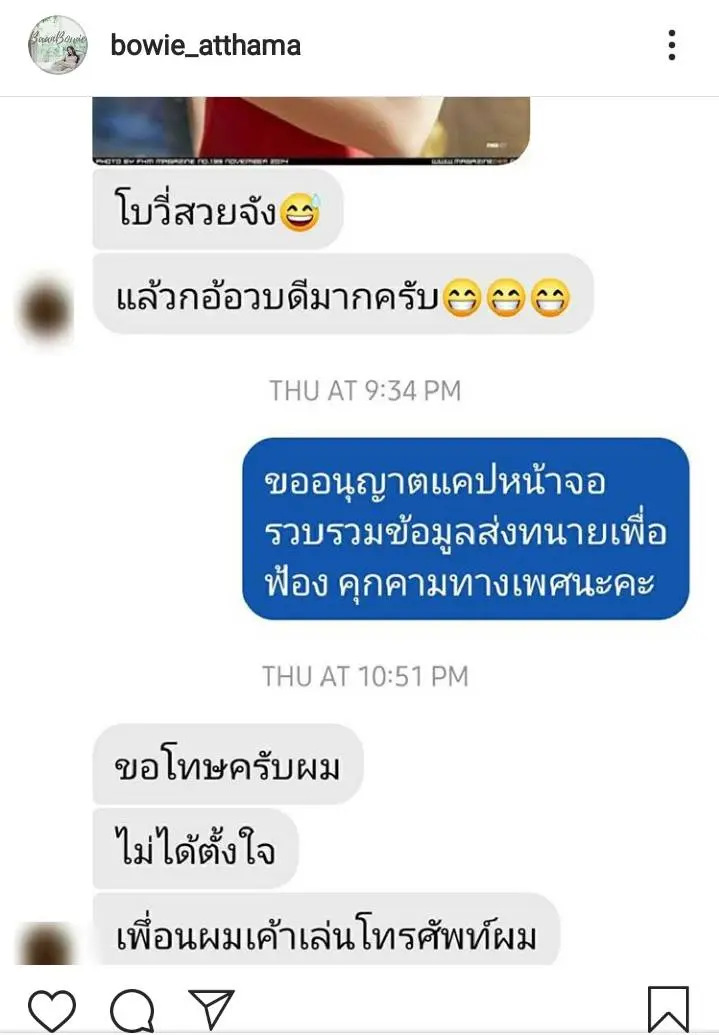This screenshot has width=719, height=1035.
Task: Open the post's overflow menu
Action: click(672, 45)
